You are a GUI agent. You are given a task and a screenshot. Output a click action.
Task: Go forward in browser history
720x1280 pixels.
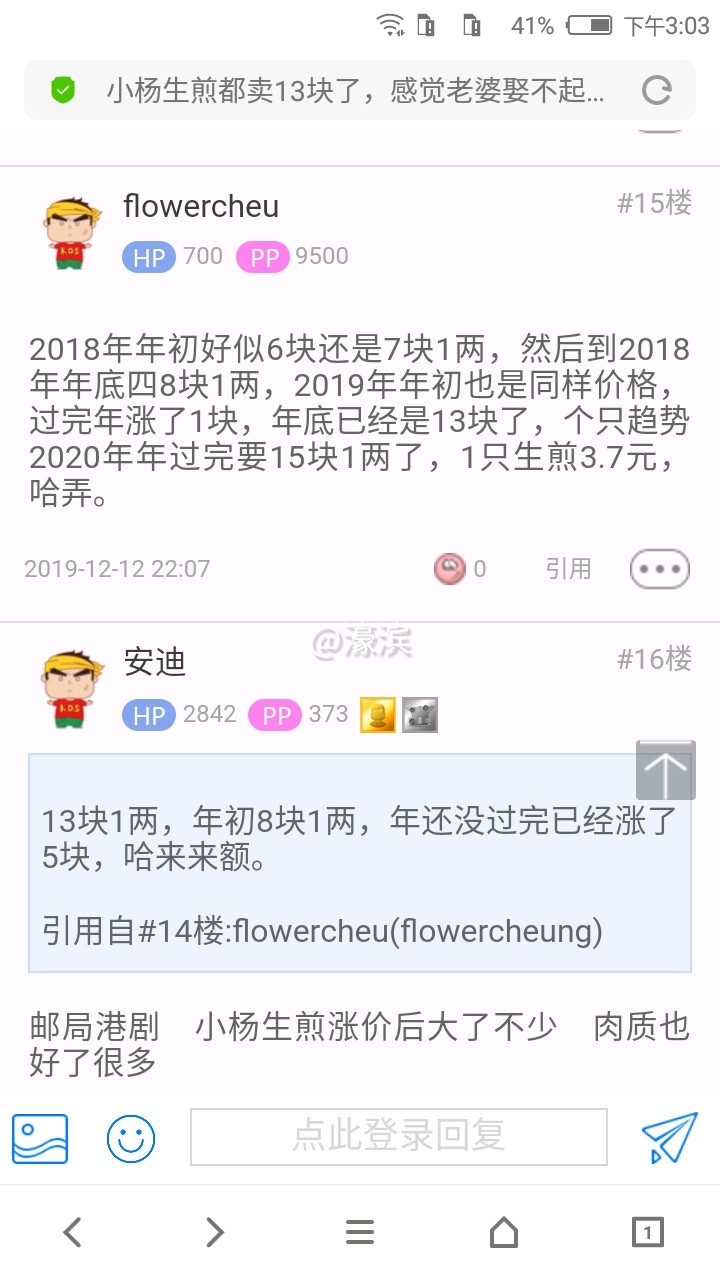click(x=215, y=1232)
